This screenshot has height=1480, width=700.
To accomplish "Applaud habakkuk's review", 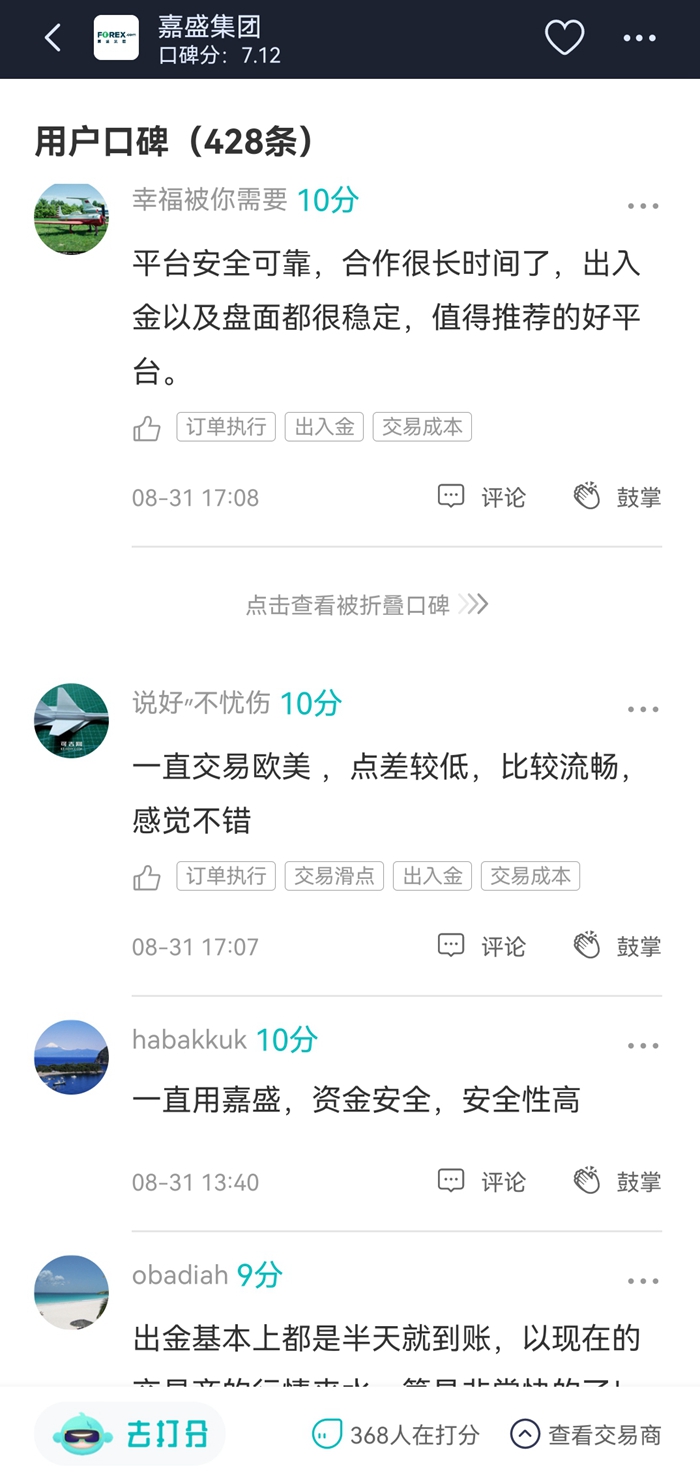I will click(617, 1181).
